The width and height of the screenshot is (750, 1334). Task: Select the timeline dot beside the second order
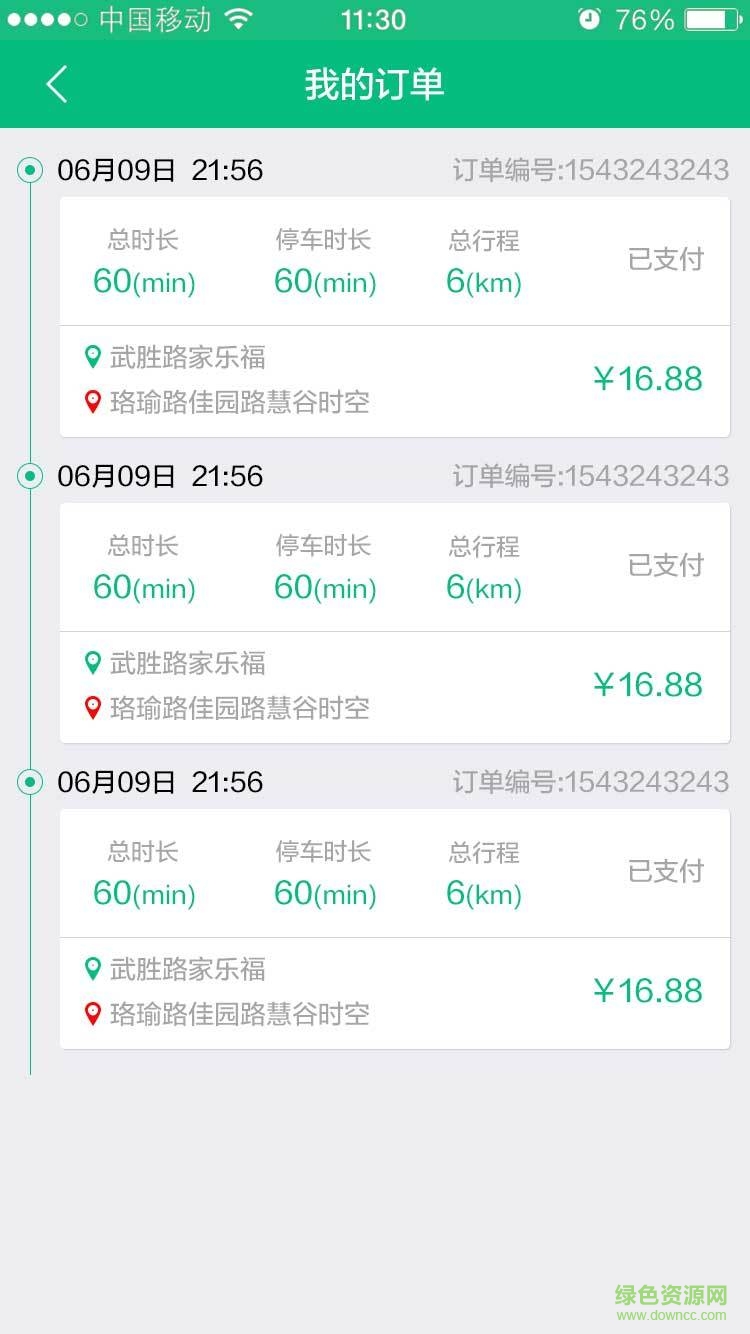click(x=30, y=476)
